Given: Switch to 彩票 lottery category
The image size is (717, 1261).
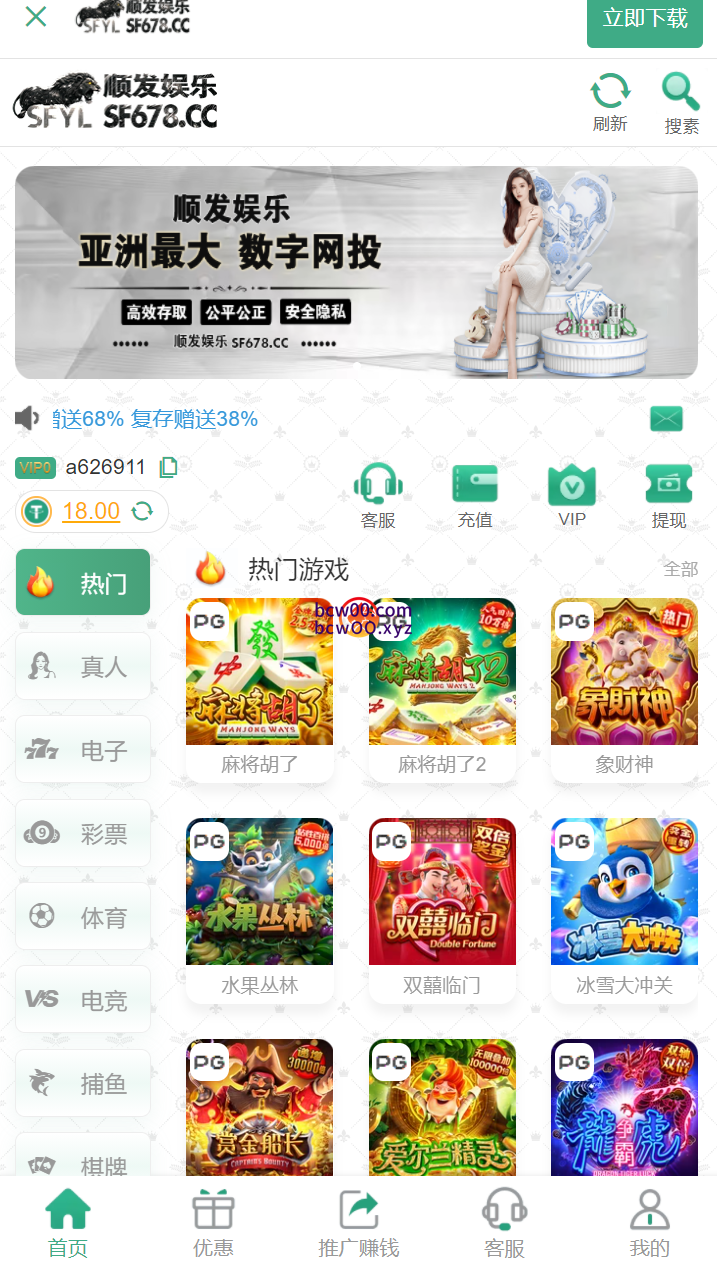Looking at the screenshot, I should pyautogui.click(x=83, y=833).
